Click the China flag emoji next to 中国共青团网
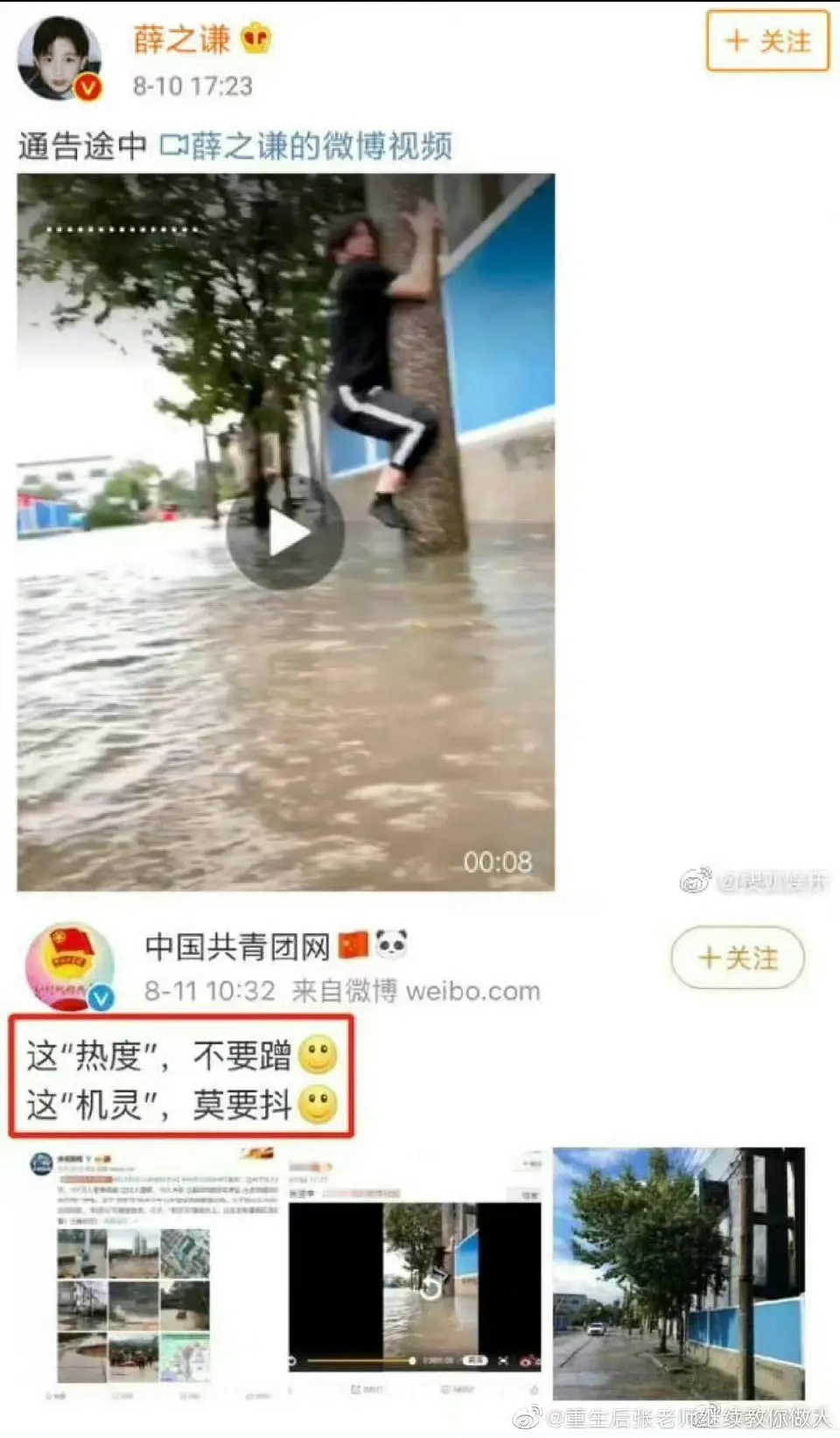Viewport: 840px width, 1438px height. 356,943
